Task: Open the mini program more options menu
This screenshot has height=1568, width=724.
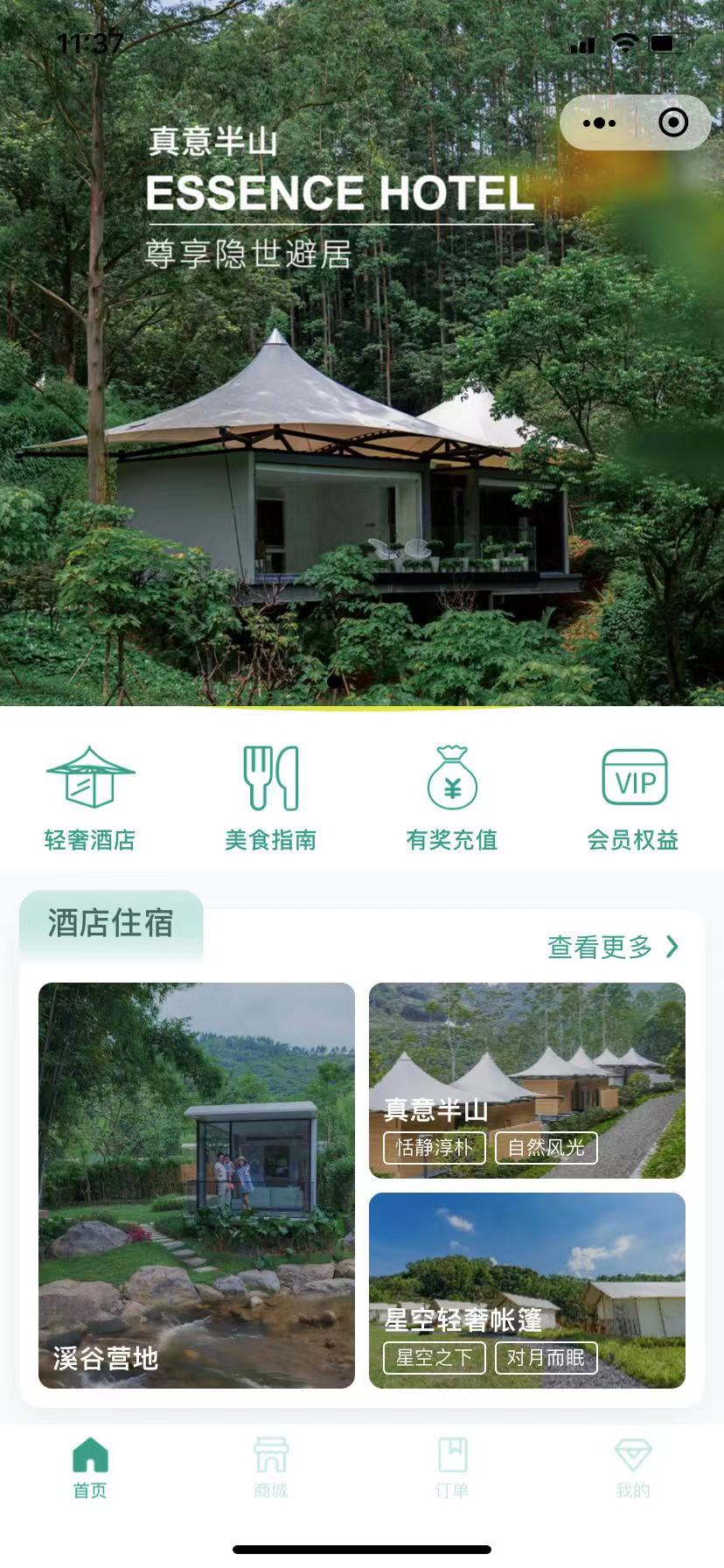Action: [599, 123]
